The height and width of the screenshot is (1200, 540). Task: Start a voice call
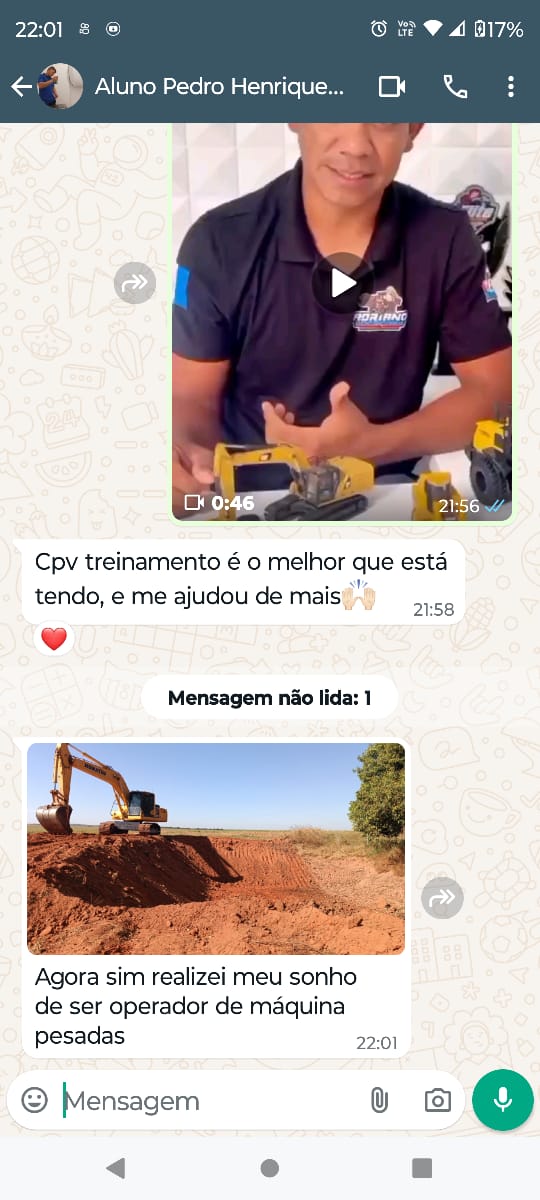click(x=455, y=87)
